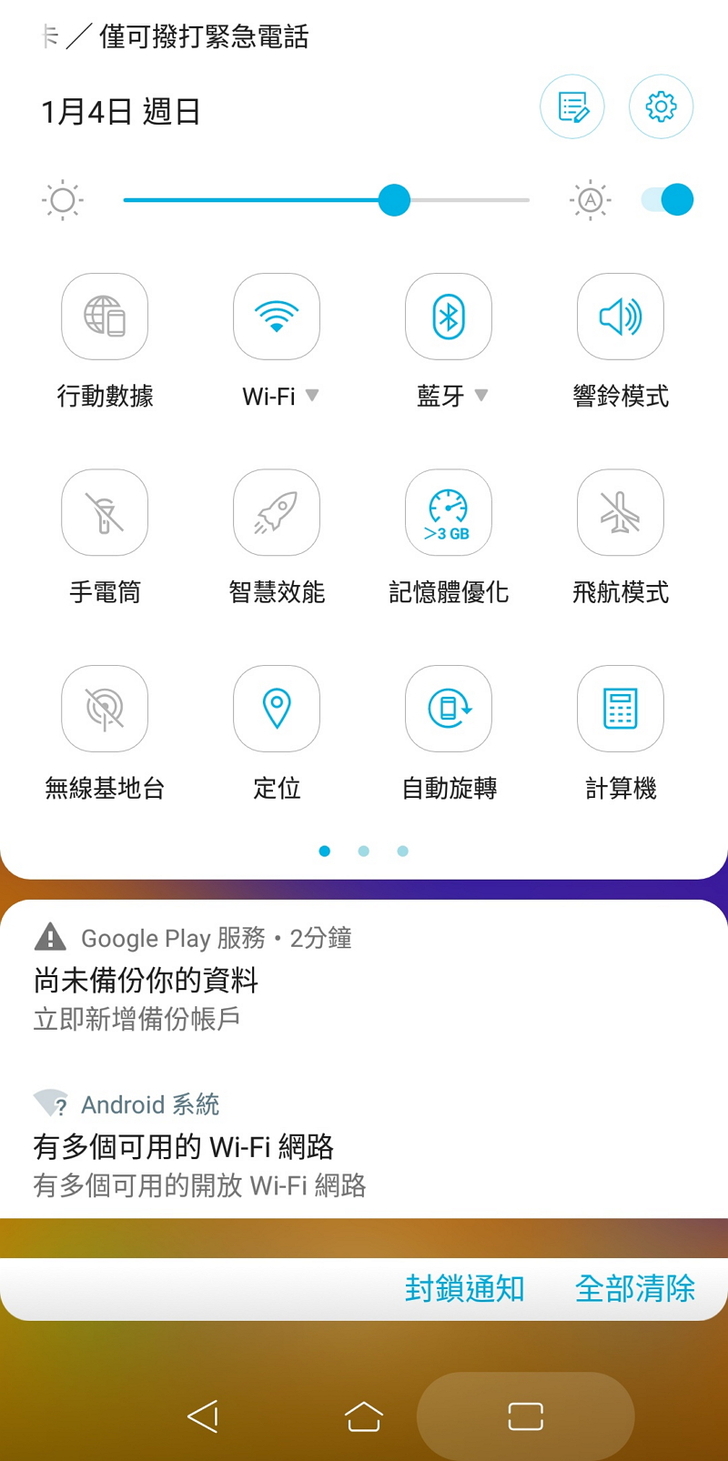The image size is (728, 1461).
Task: Open the 計算機 calculator shortcut
Action: [x=620, y=709]
